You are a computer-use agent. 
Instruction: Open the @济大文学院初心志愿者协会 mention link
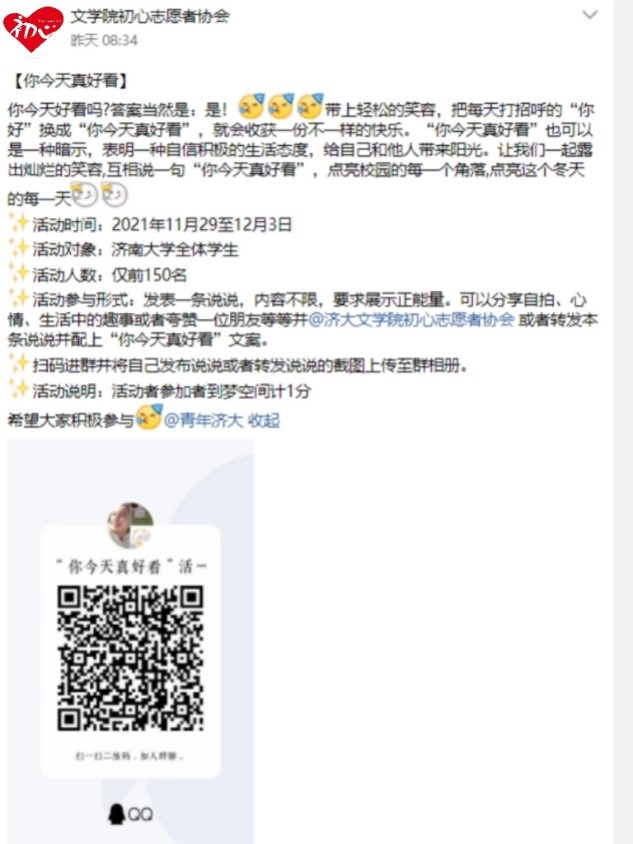pos(412,320)
